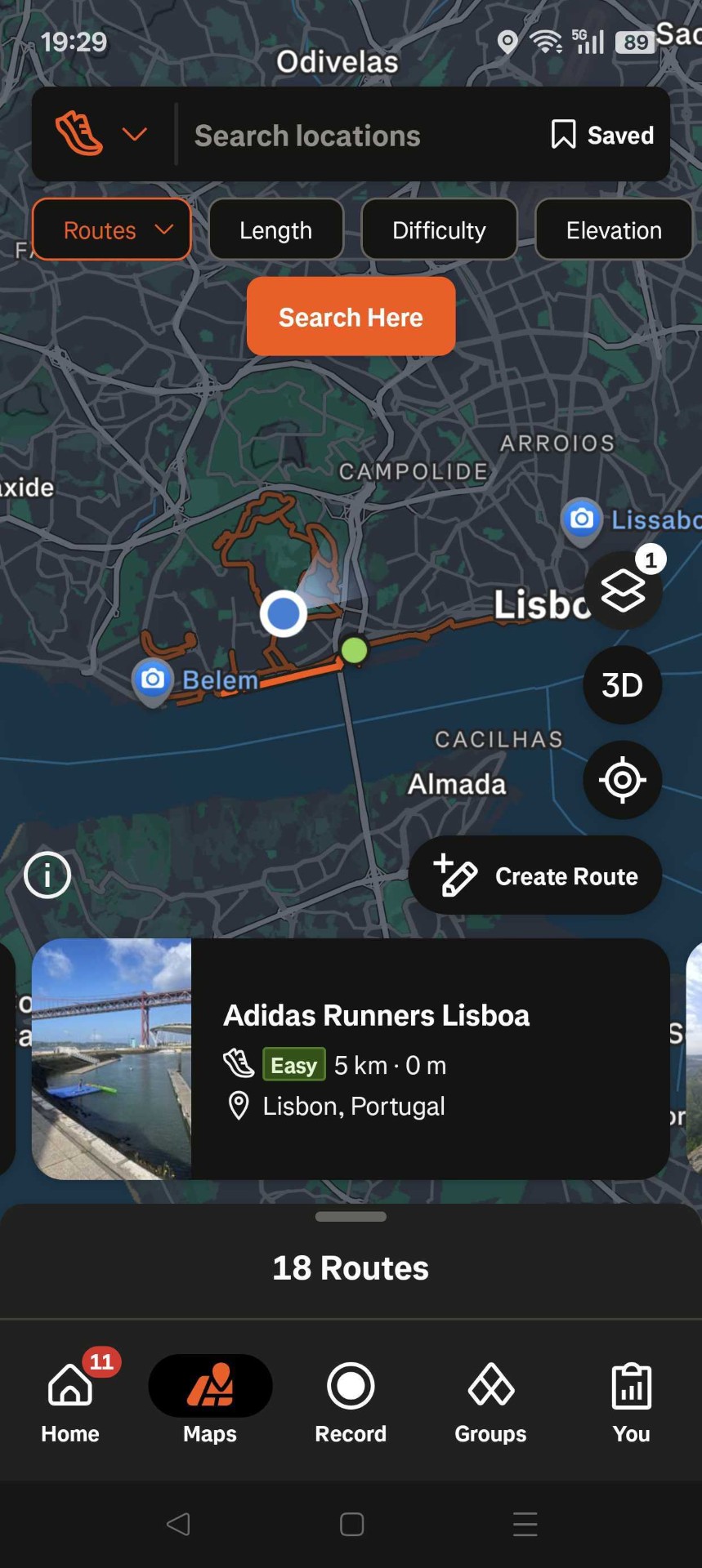Tap the Search Here button

tap(351, 317)
